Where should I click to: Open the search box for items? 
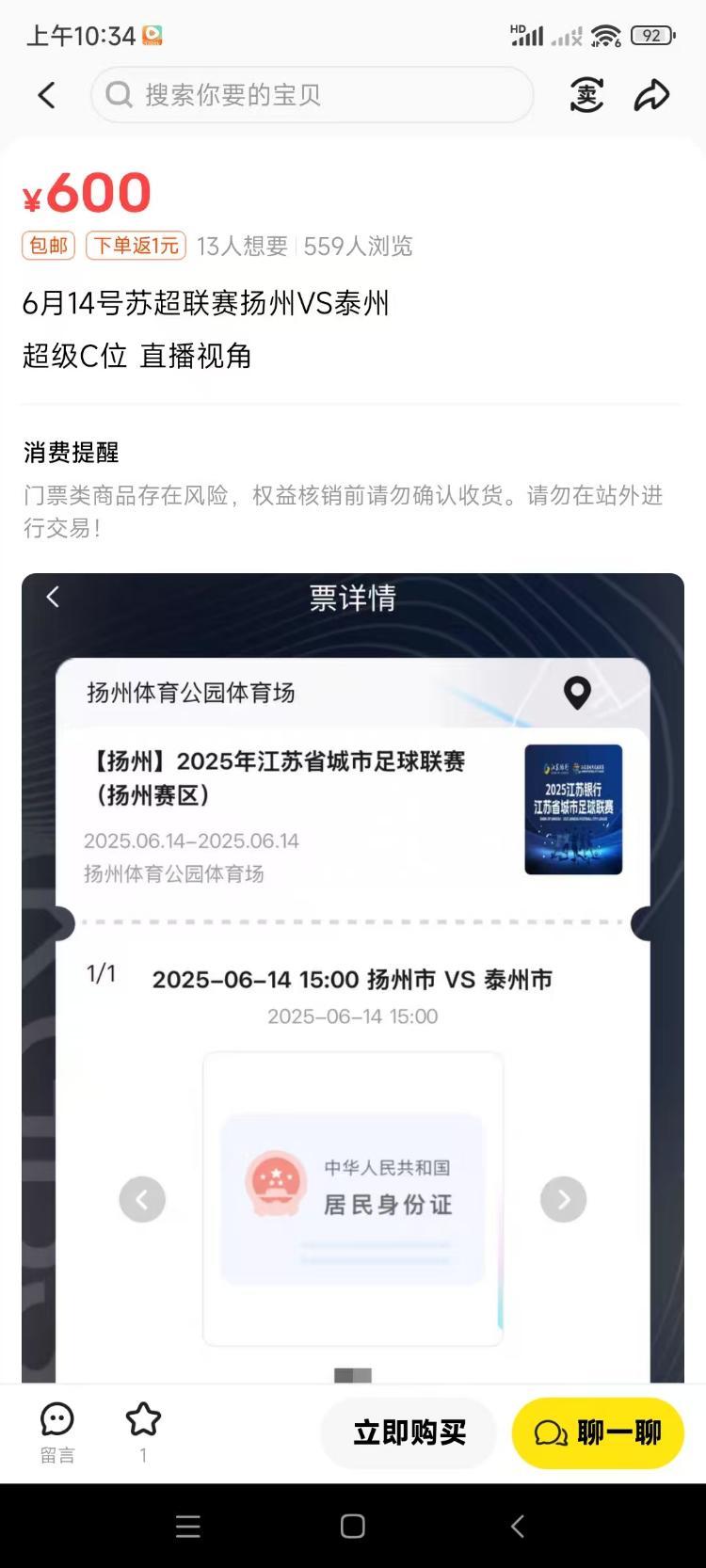tap(311, 95)
